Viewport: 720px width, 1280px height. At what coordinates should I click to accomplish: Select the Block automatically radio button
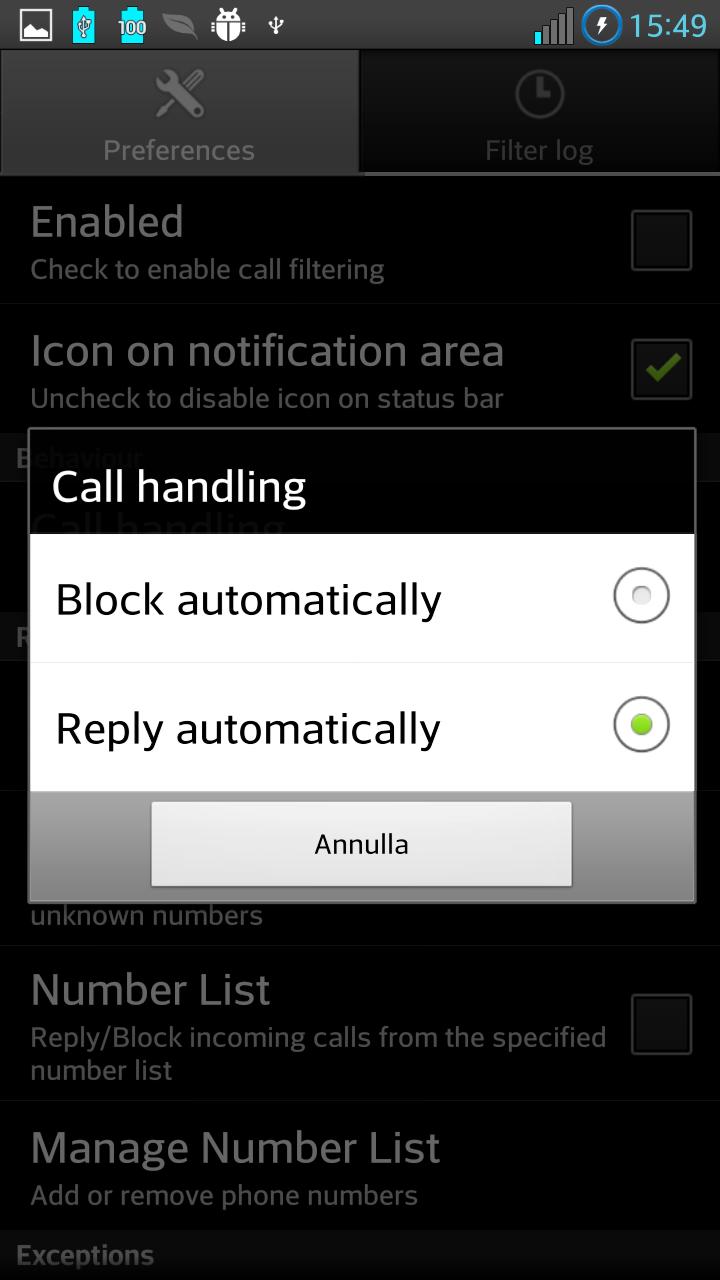pos(640,595)
